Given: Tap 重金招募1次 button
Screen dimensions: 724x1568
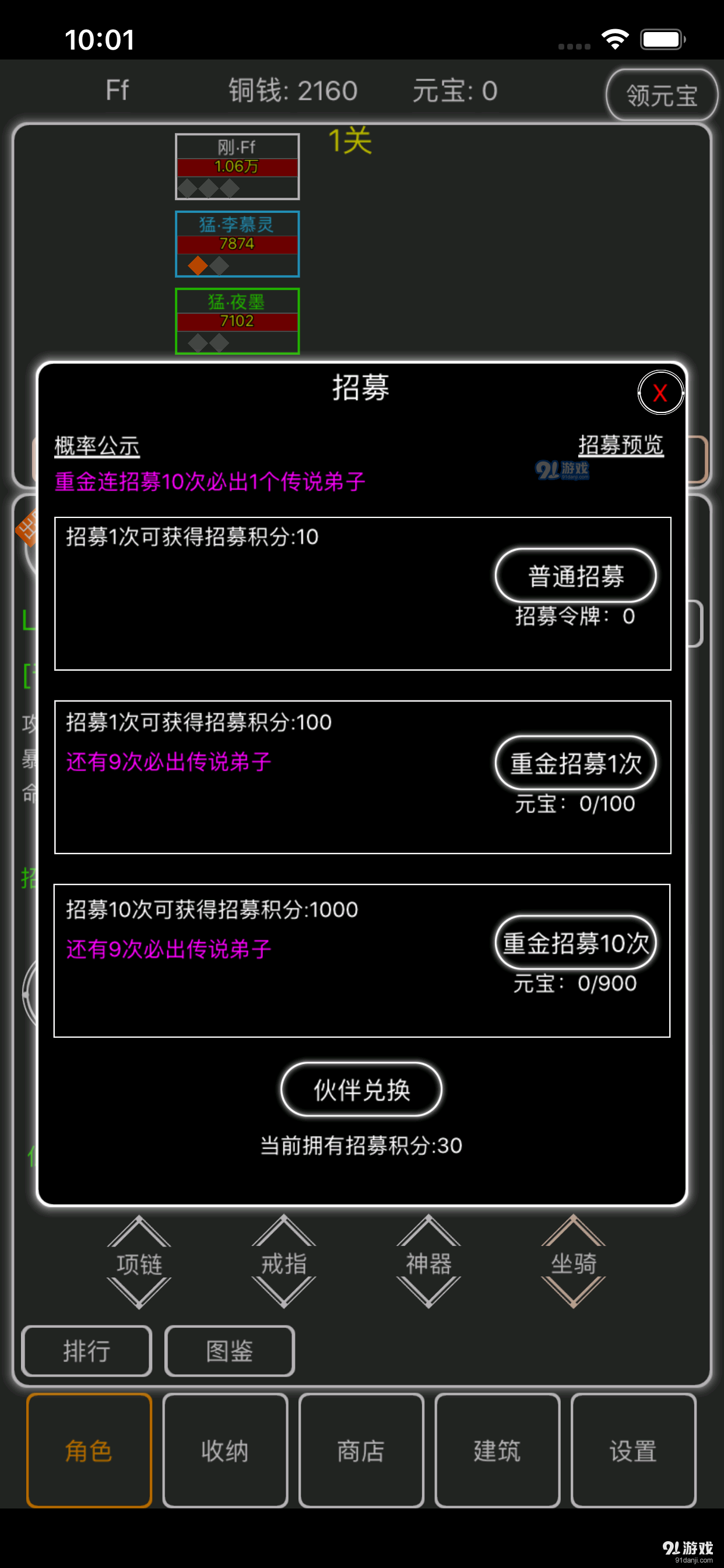Looking at the screenshot, I should [x=575, y=762].
